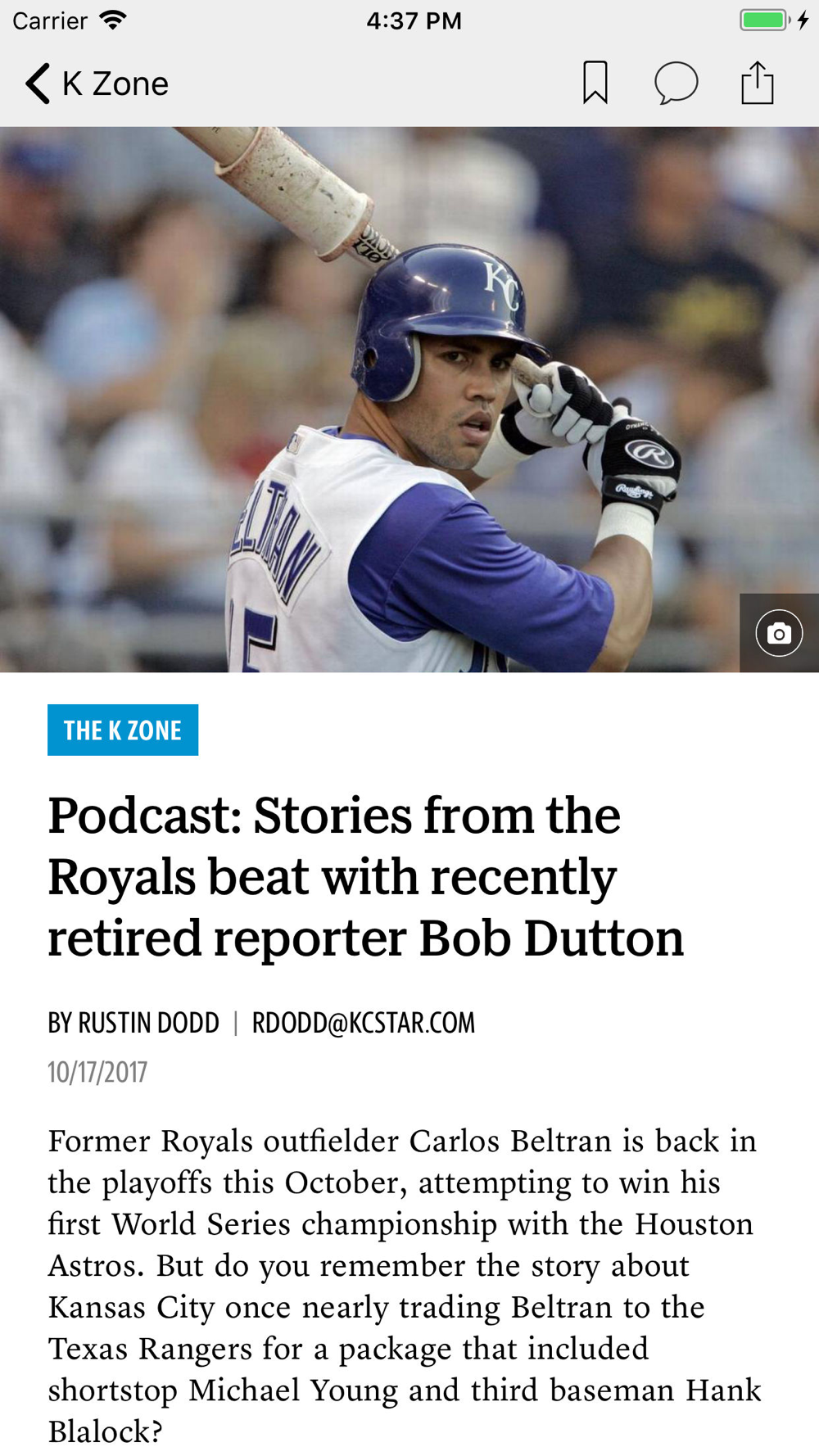Open the Carlos Beltran article photo
Screen dimensions: 819x1456
click(x=409, y=400)
